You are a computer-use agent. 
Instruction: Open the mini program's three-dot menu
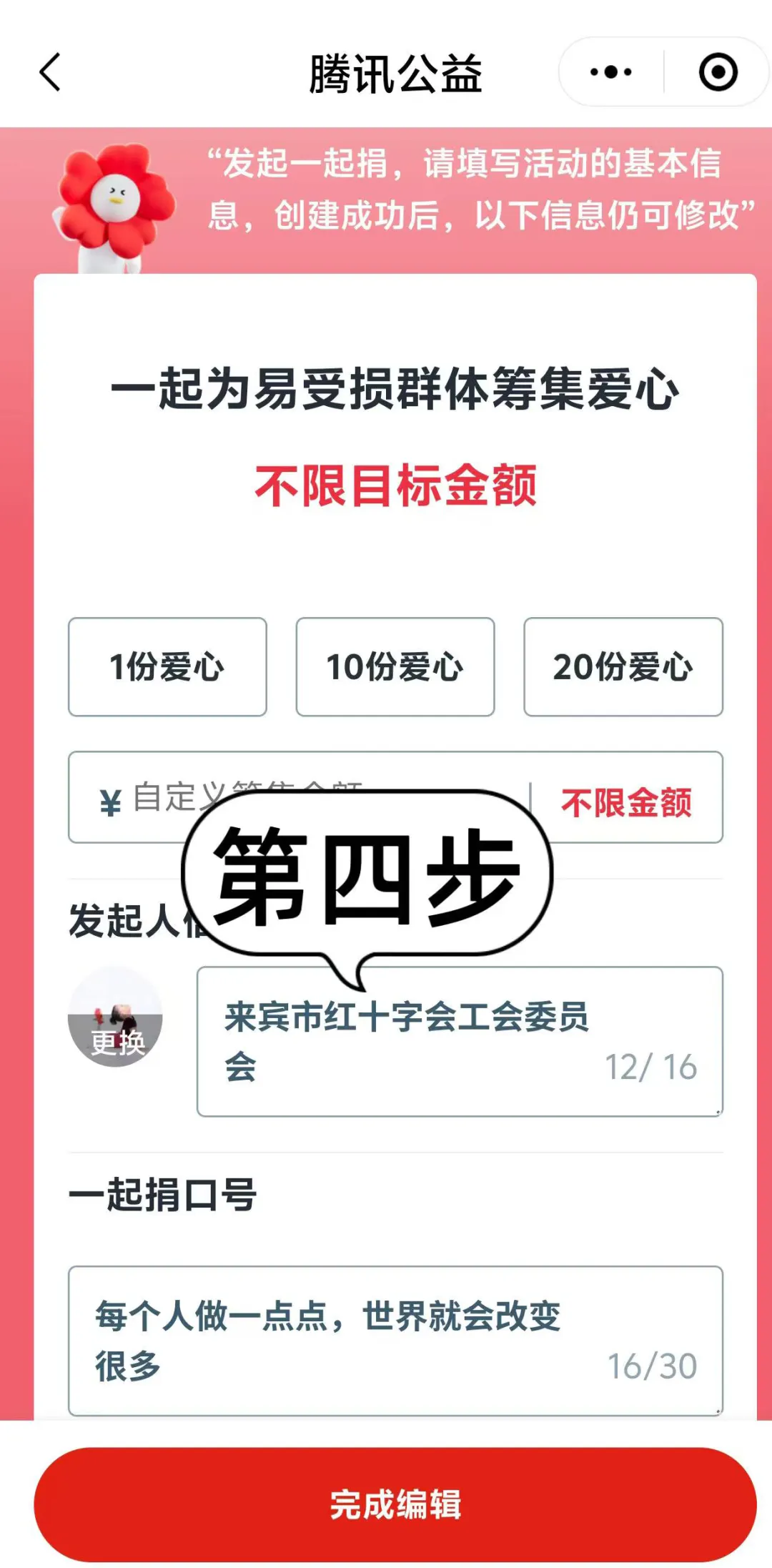pyautogui.click(x=611, y=72)
